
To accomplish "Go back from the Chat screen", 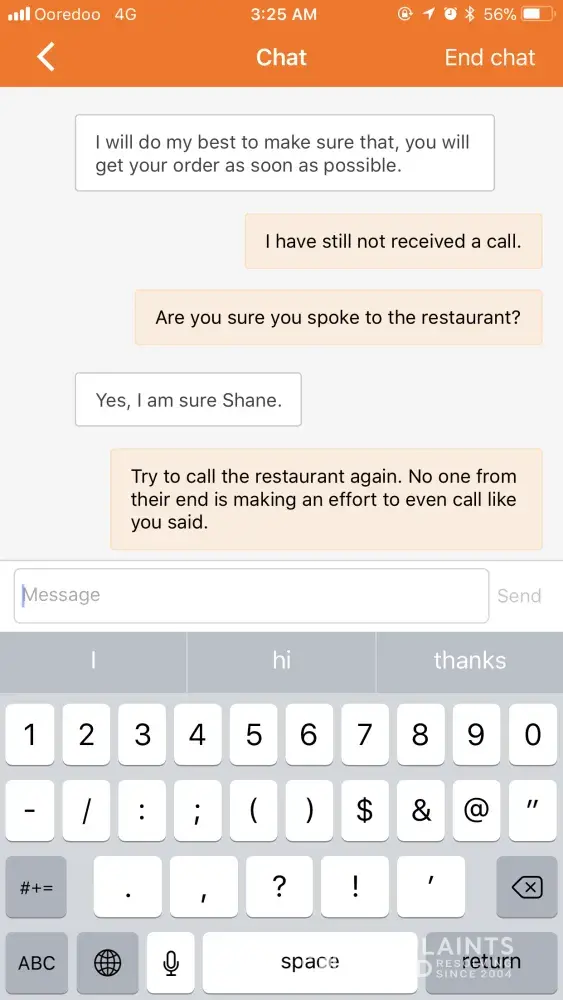I will 46,57.
